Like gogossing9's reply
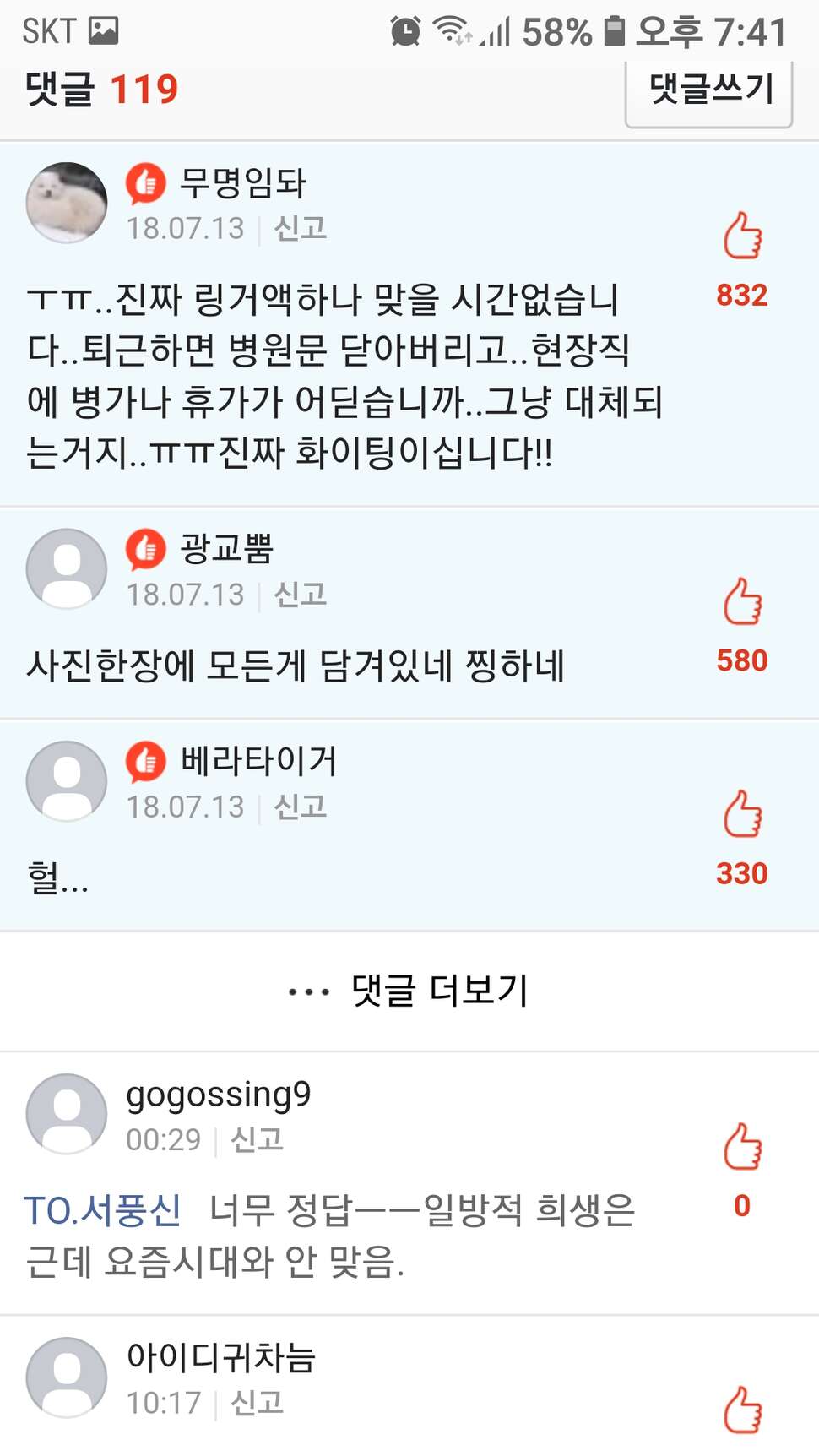This screenshot has width=819, height=1456. coord(742,1147)
